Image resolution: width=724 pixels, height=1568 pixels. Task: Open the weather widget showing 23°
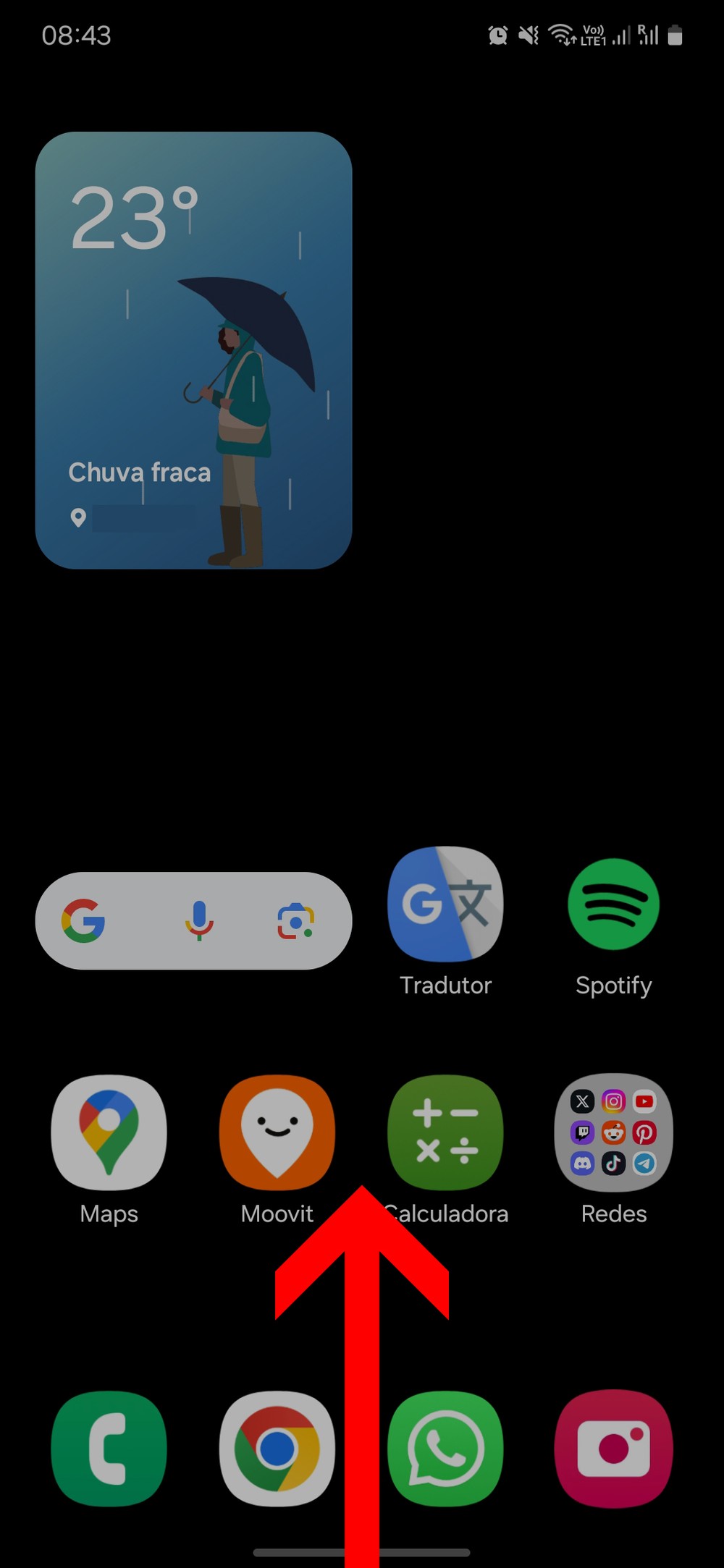(x=193, y=349)
